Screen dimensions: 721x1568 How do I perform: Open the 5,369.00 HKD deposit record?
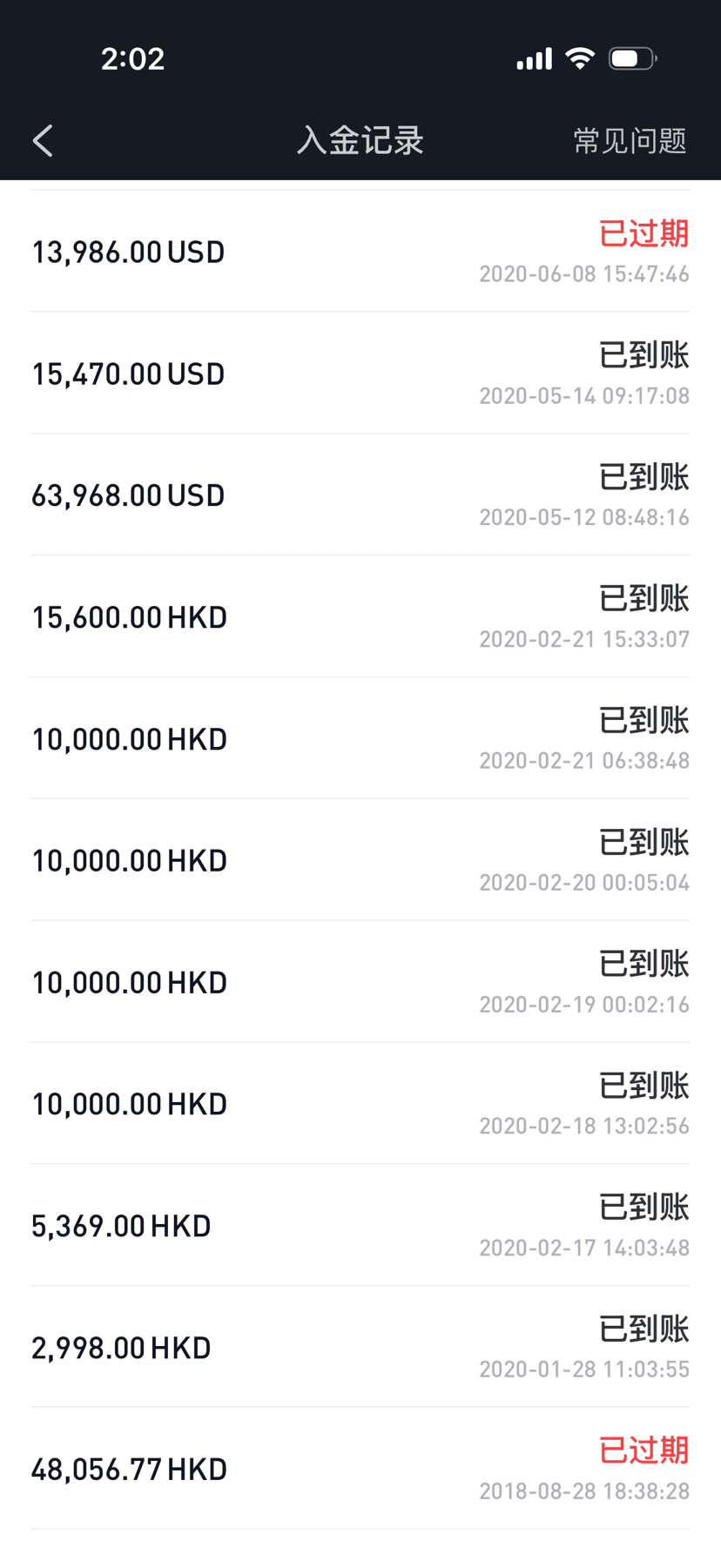pyautogui.click(x=360, y=1226)
